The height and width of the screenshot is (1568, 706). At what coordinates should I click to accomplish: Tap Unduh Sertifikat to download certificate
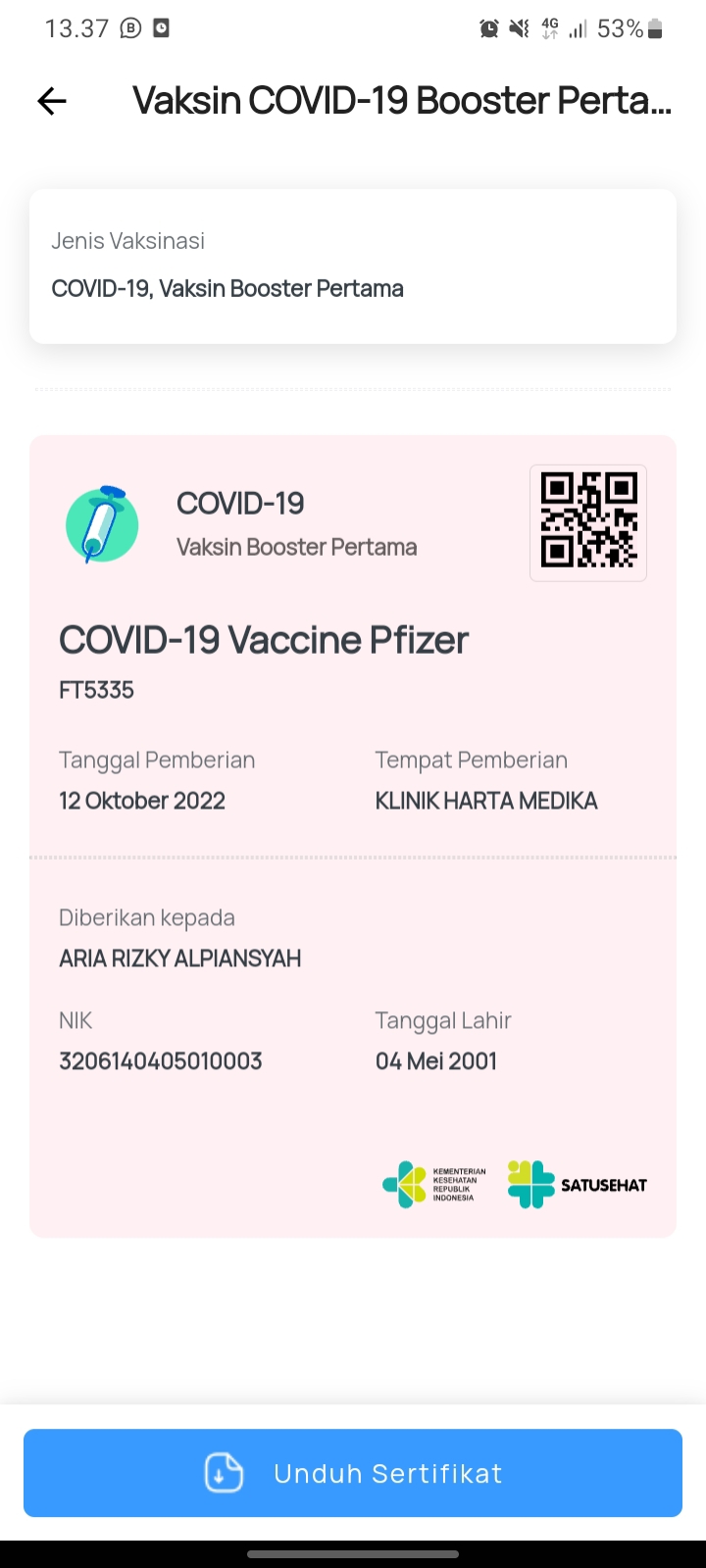point(353,1473)
